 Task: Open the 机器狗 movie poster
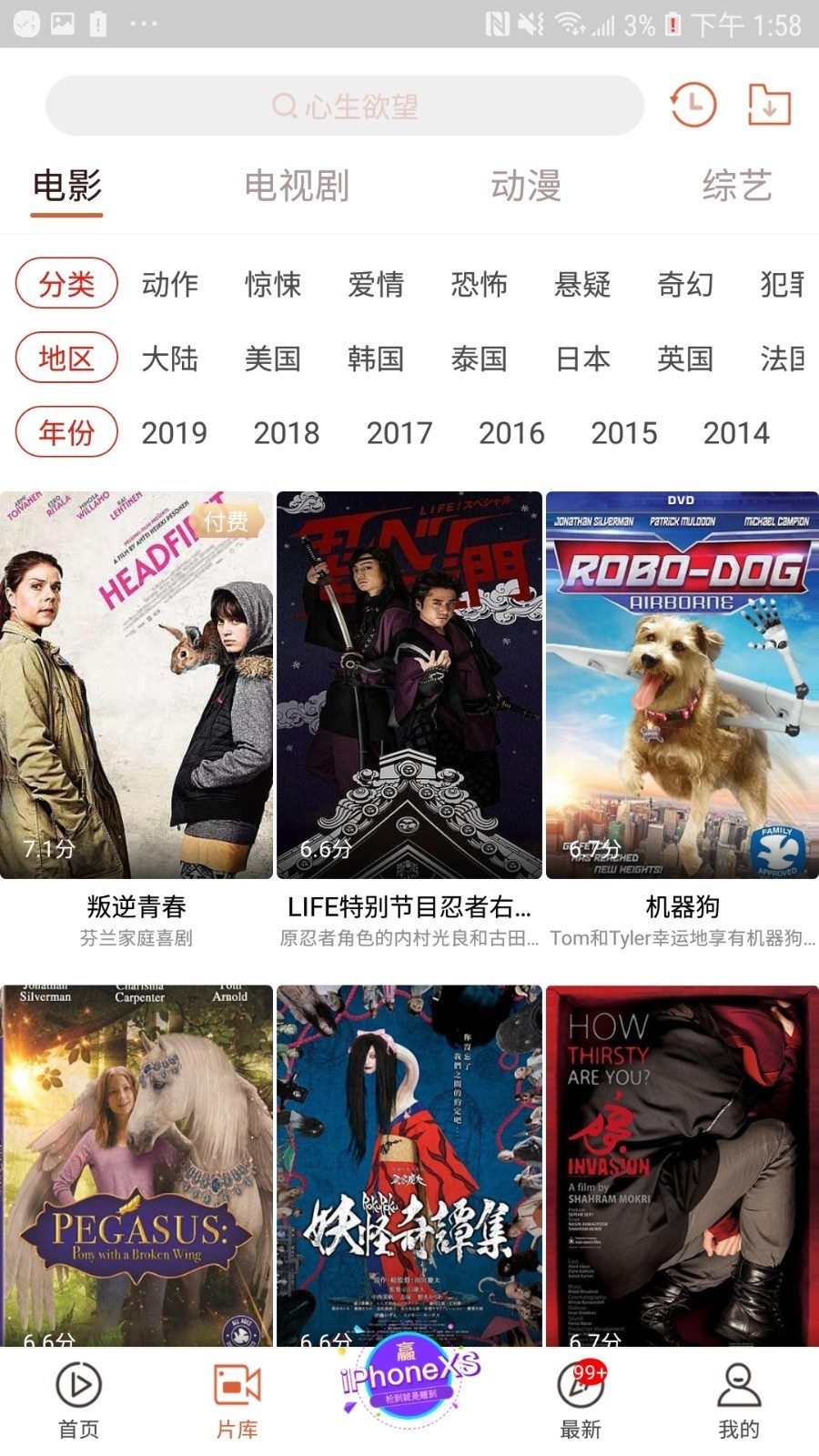click(x=682, y=684)
